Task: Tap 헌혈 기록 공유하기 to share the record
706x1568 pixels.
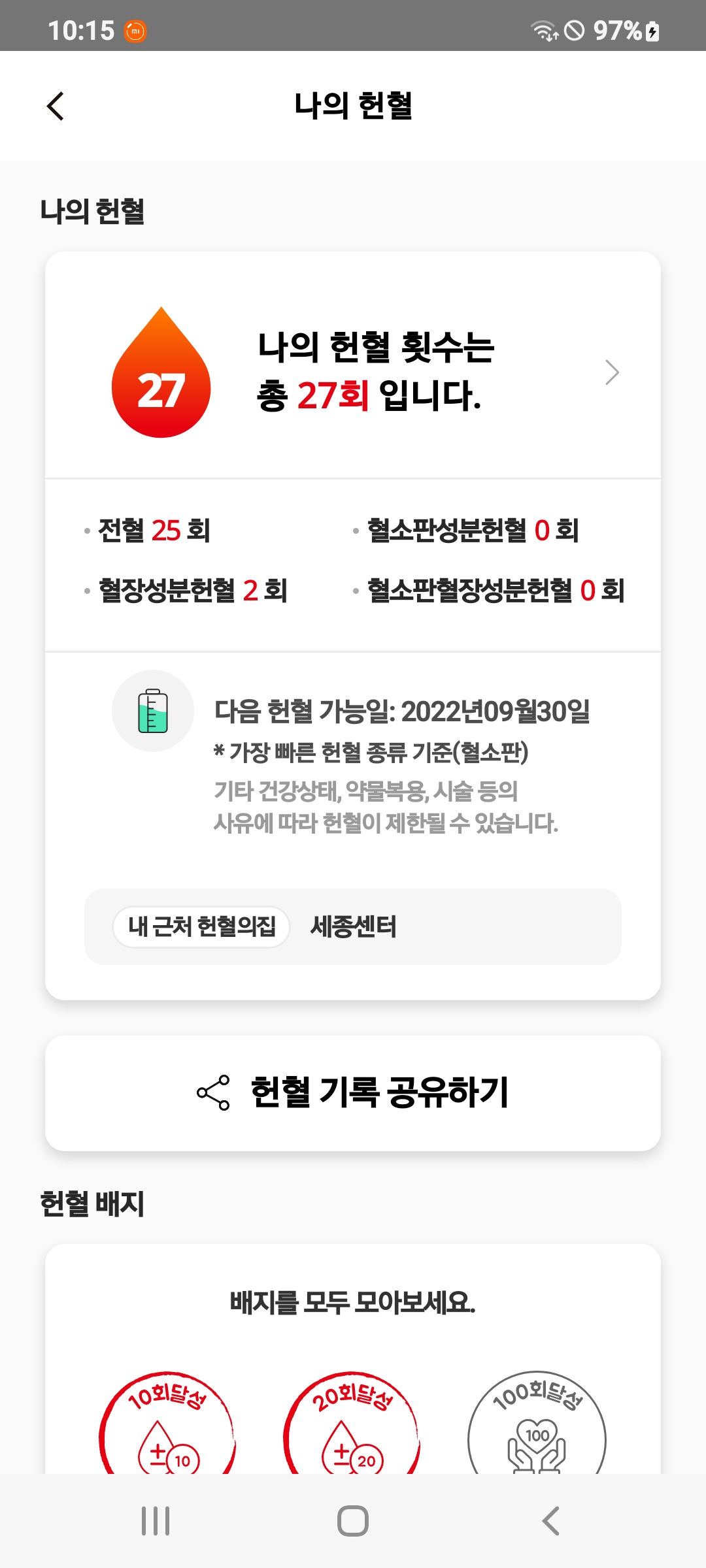Action: tap(353, 1092)
